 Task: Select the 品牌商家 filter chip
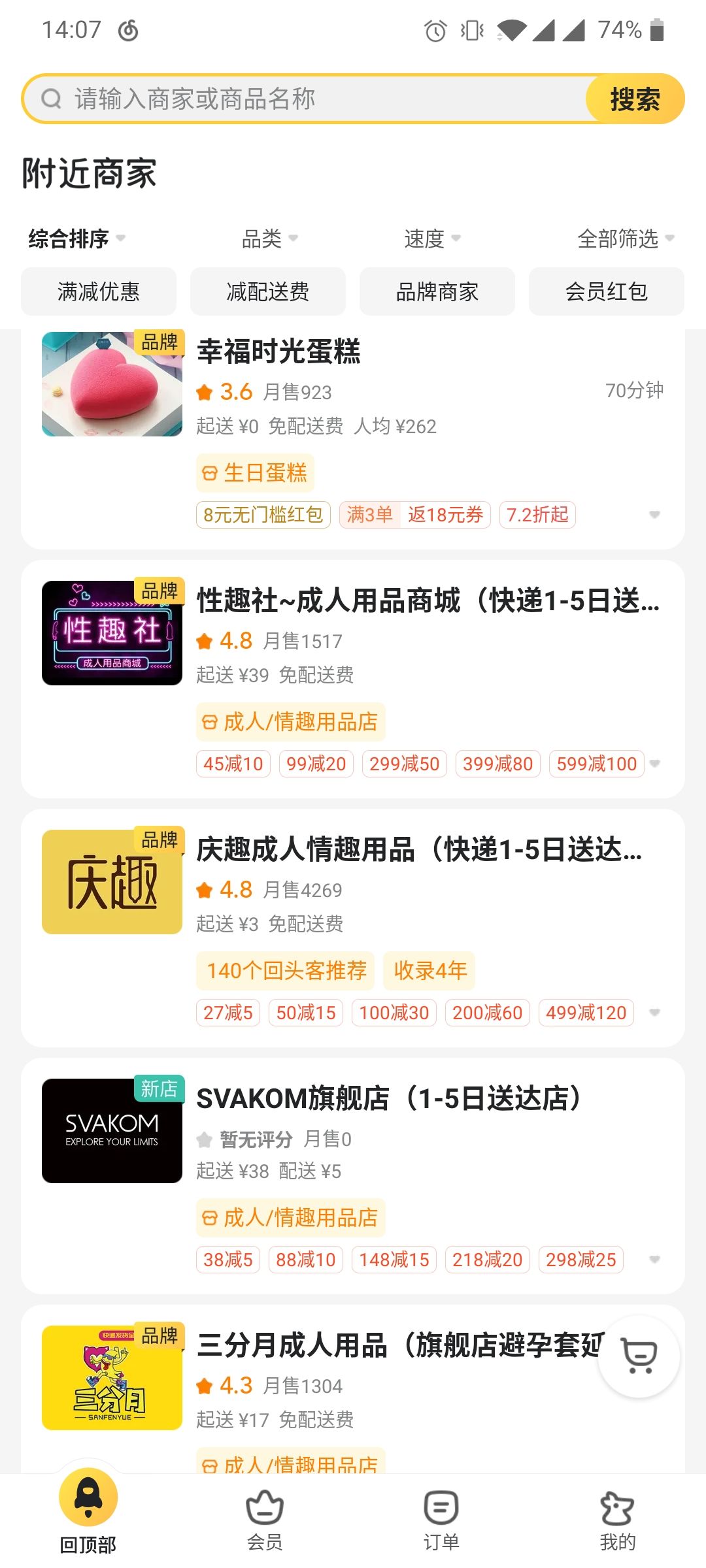tap(437, 291)
